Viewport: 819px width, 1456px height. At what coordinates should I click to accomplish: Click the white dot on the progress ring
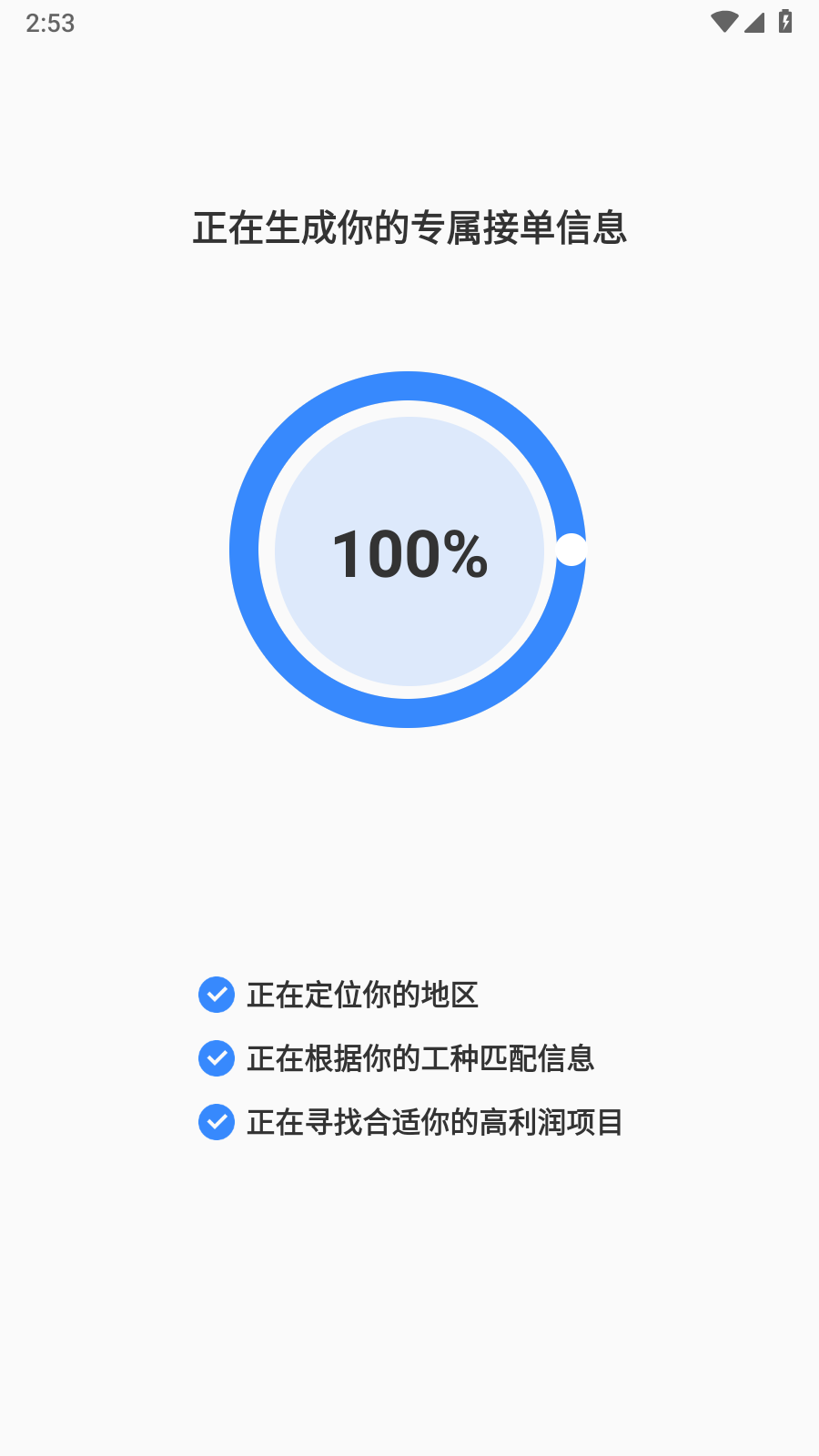571,550
